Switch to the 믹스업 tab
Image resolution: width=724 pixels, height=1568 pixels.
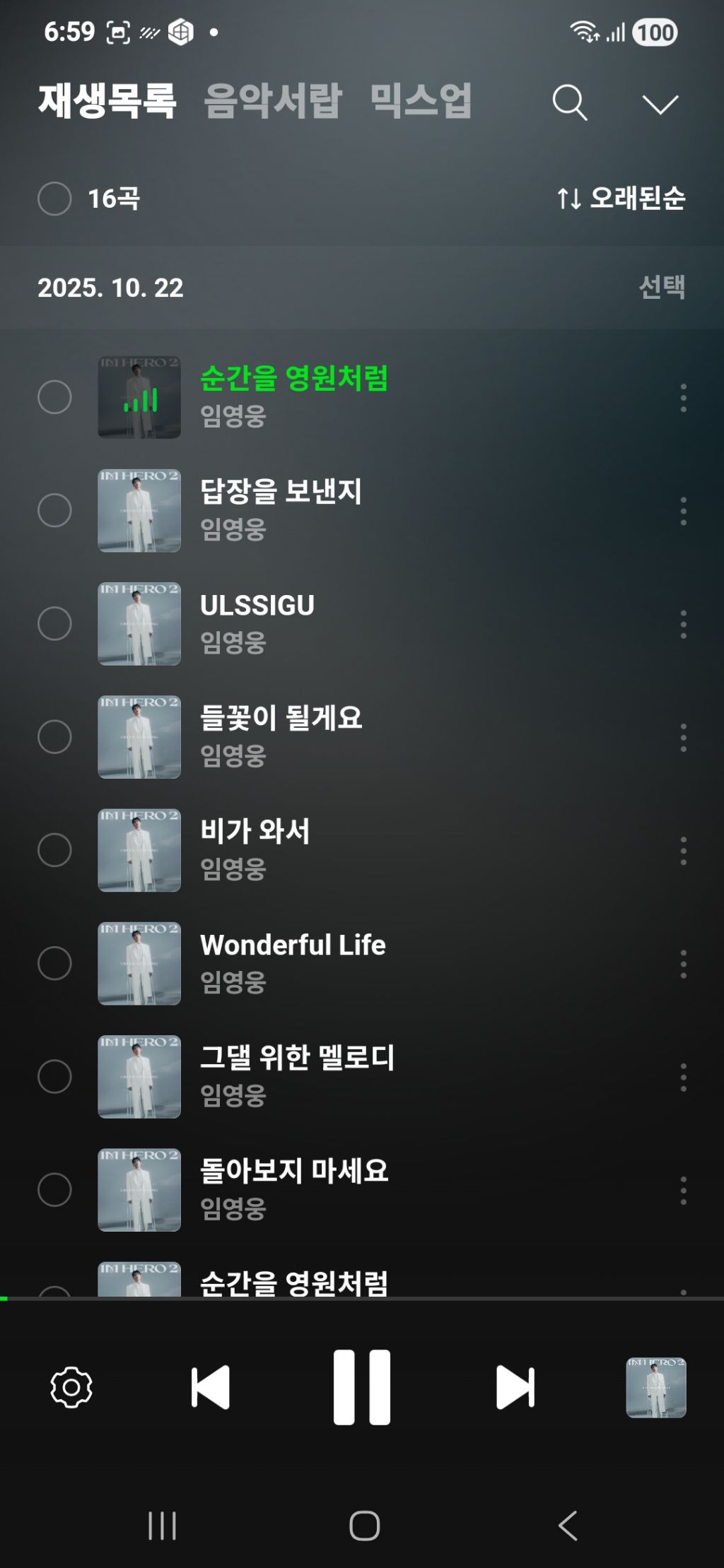coord(421,101)
